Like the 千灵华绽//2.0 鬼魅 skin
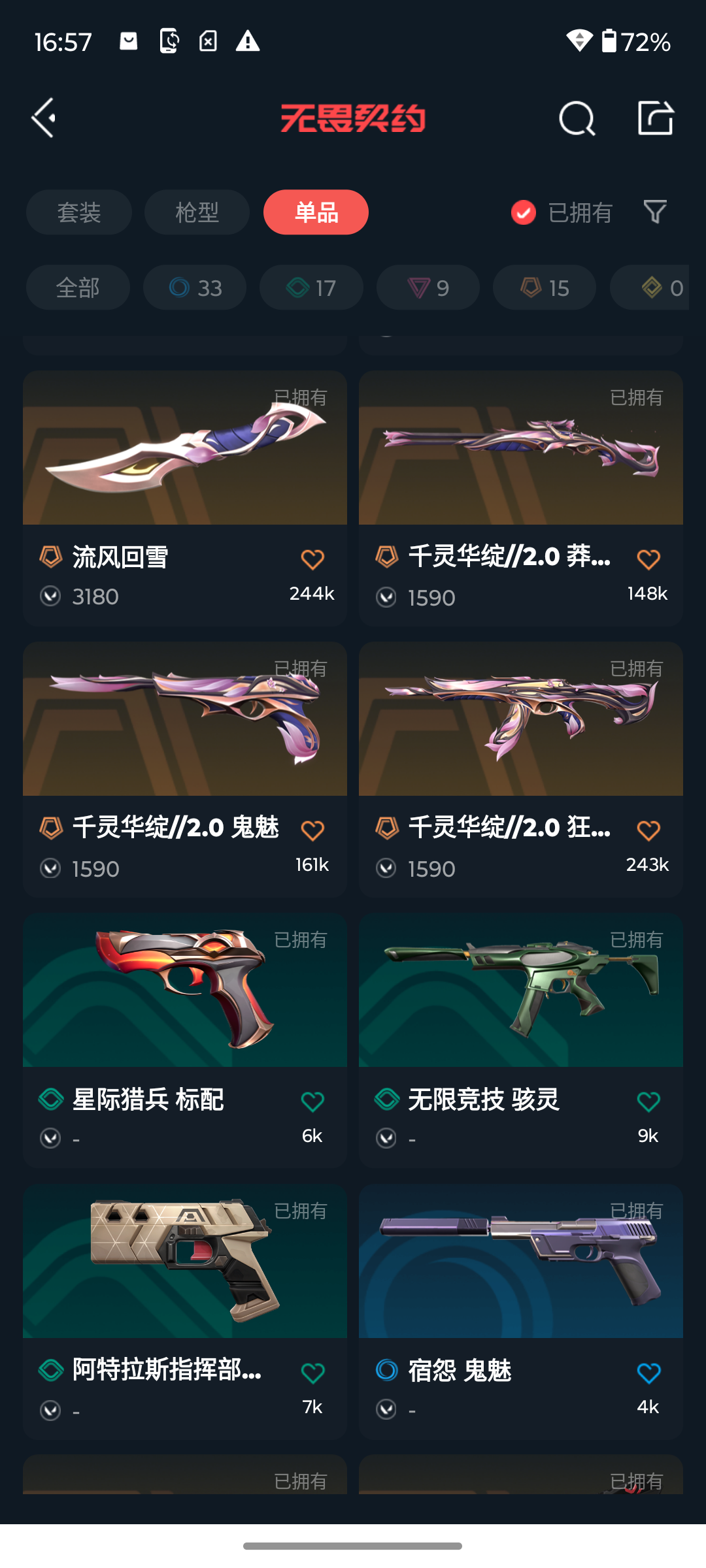Viewport: 706px width, 1568px height. click(x=312, y=830)
